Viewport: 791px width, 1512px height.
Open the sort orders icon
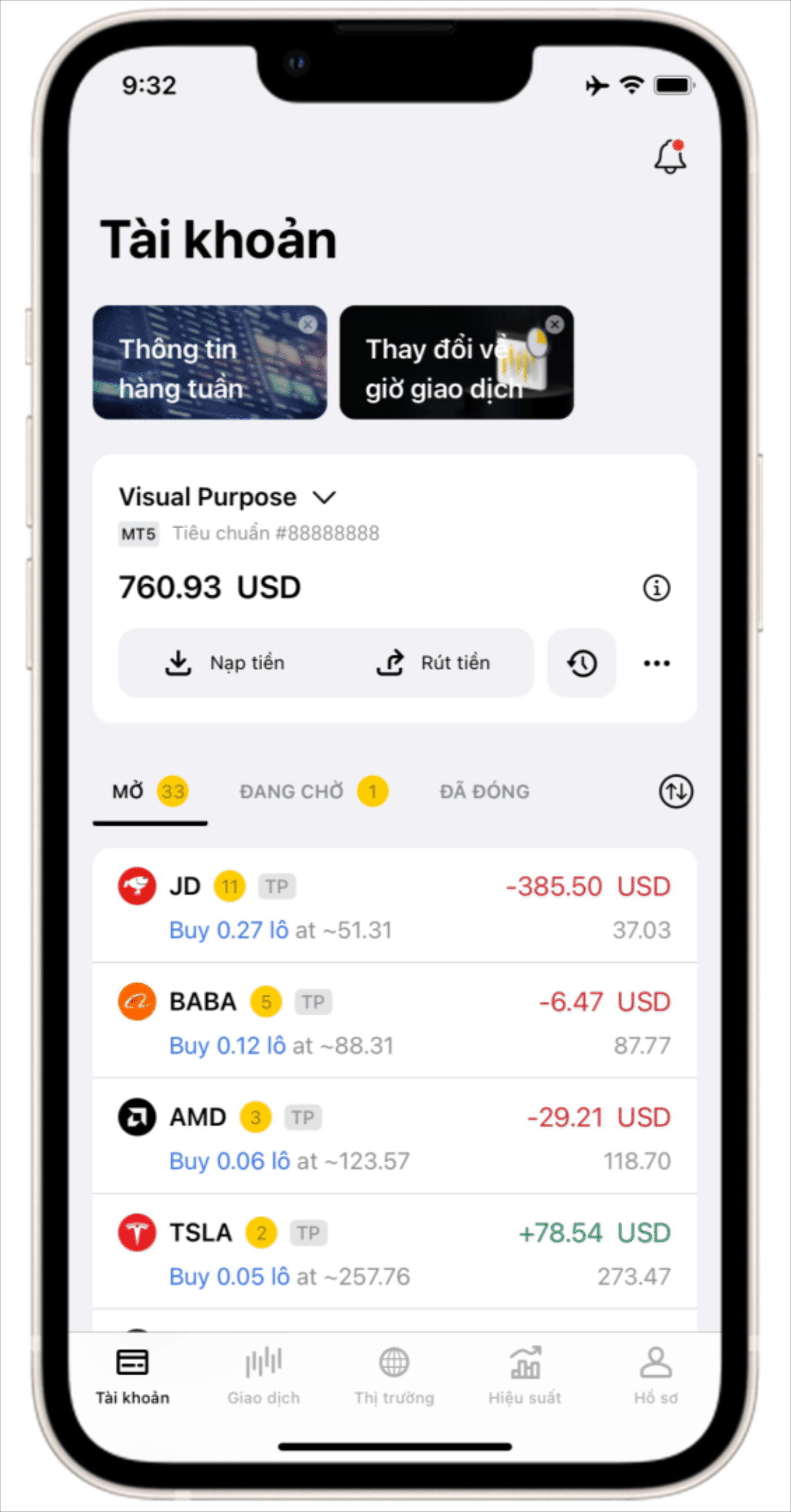point(676,791)
